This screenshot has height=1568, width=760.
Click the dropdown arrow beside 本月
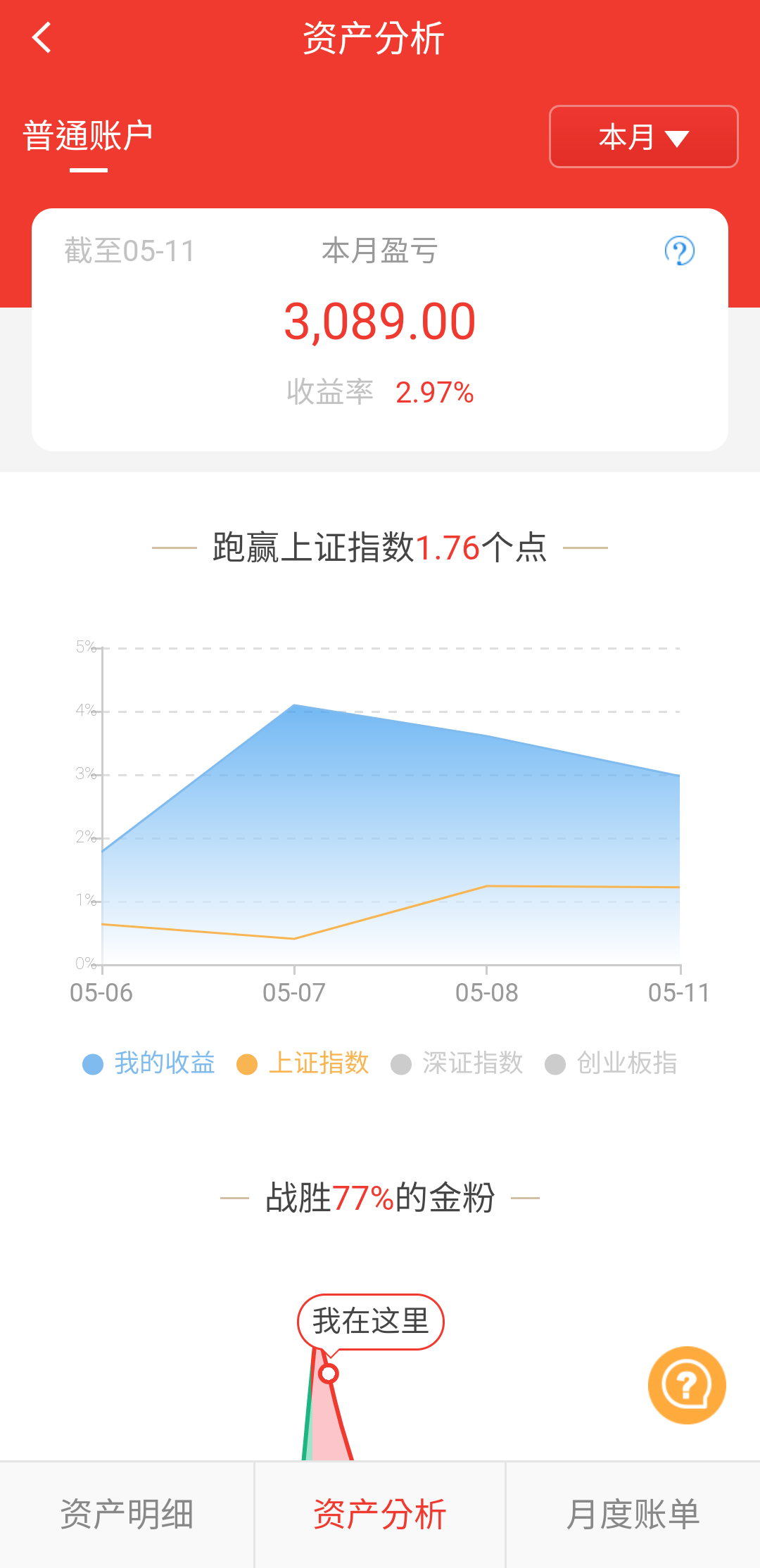click(x=677, y=139)
